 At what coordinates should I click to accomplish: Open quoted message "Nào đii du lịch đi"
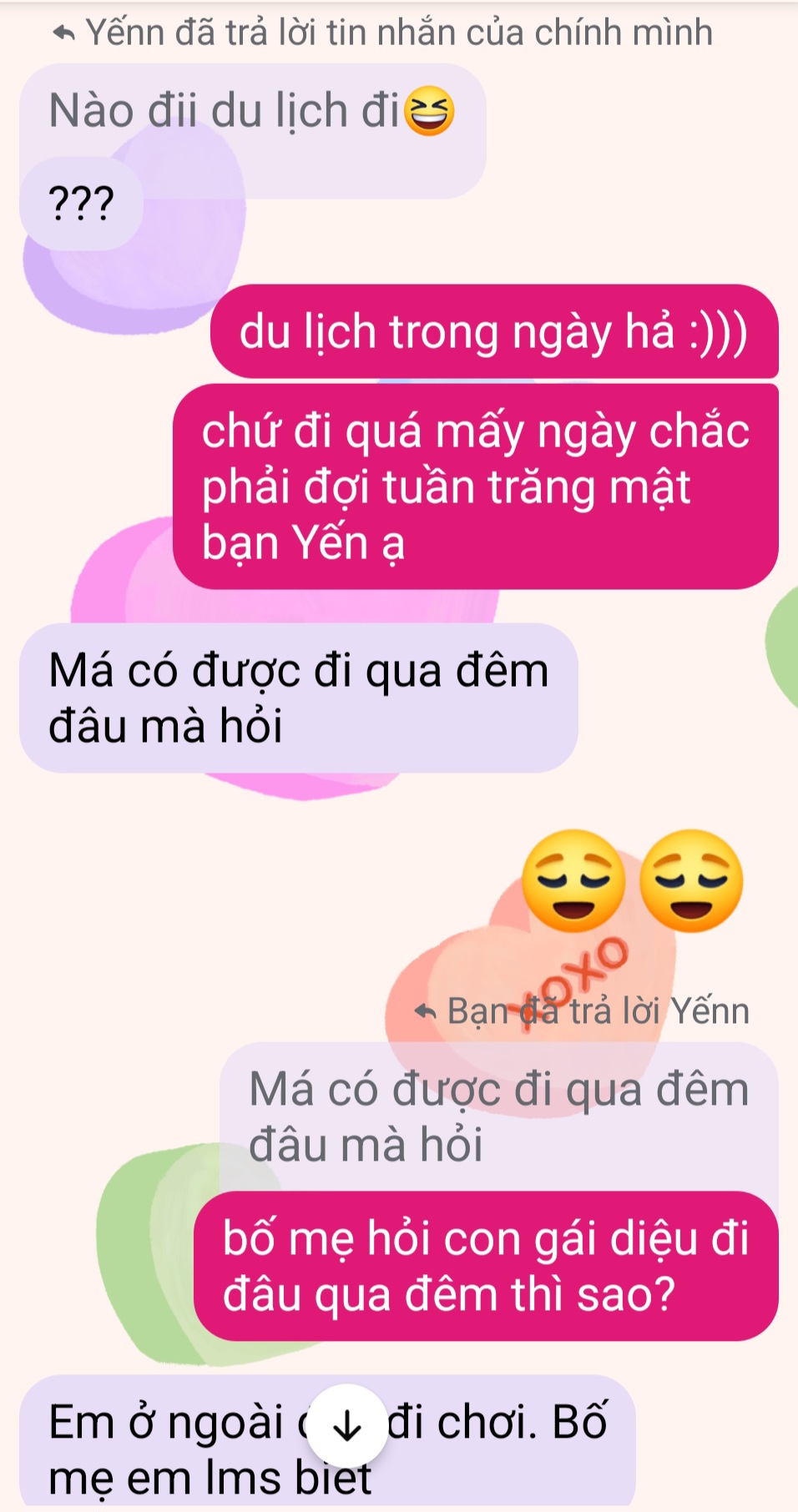(x=250, y=111)
